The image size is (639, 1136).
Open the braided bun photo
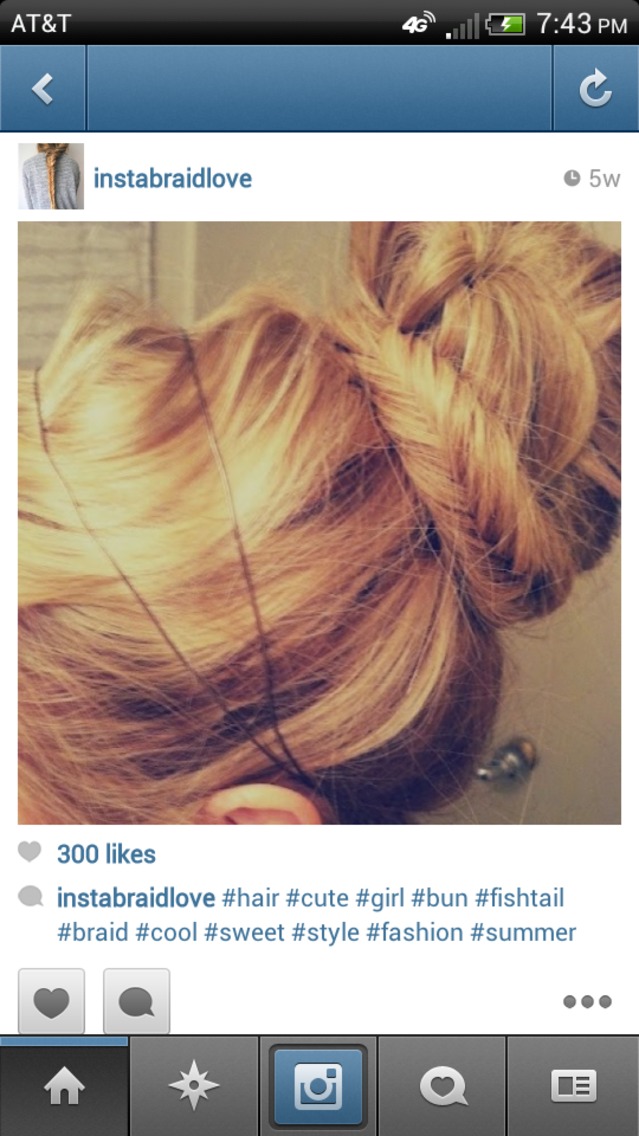[319, 522]
